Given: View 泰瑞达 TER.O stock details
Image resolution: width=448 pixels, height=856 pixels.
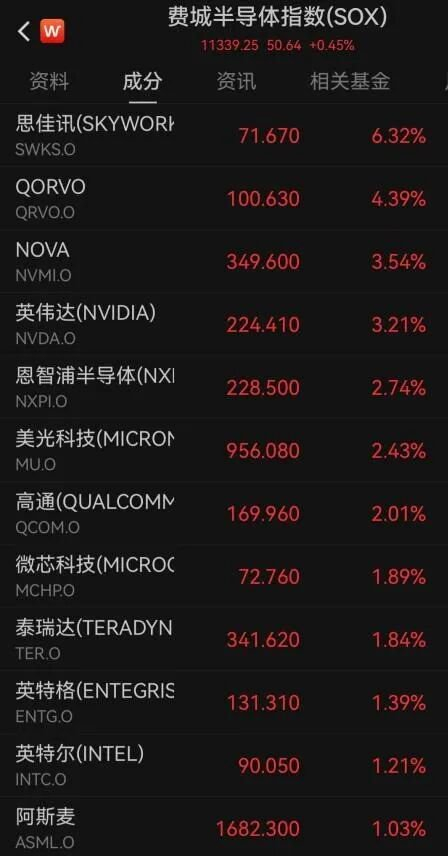Looking at the screenshot, I should (224, 639).
